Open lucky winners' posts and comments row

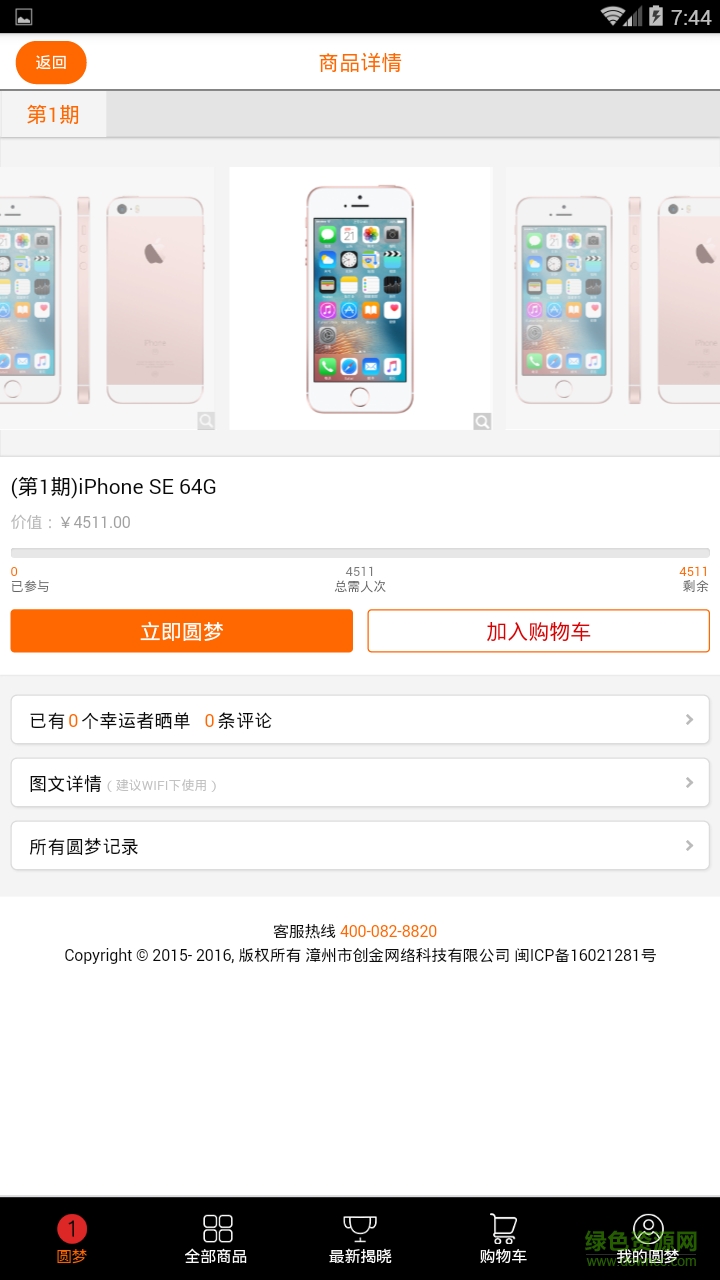[360, 720]
